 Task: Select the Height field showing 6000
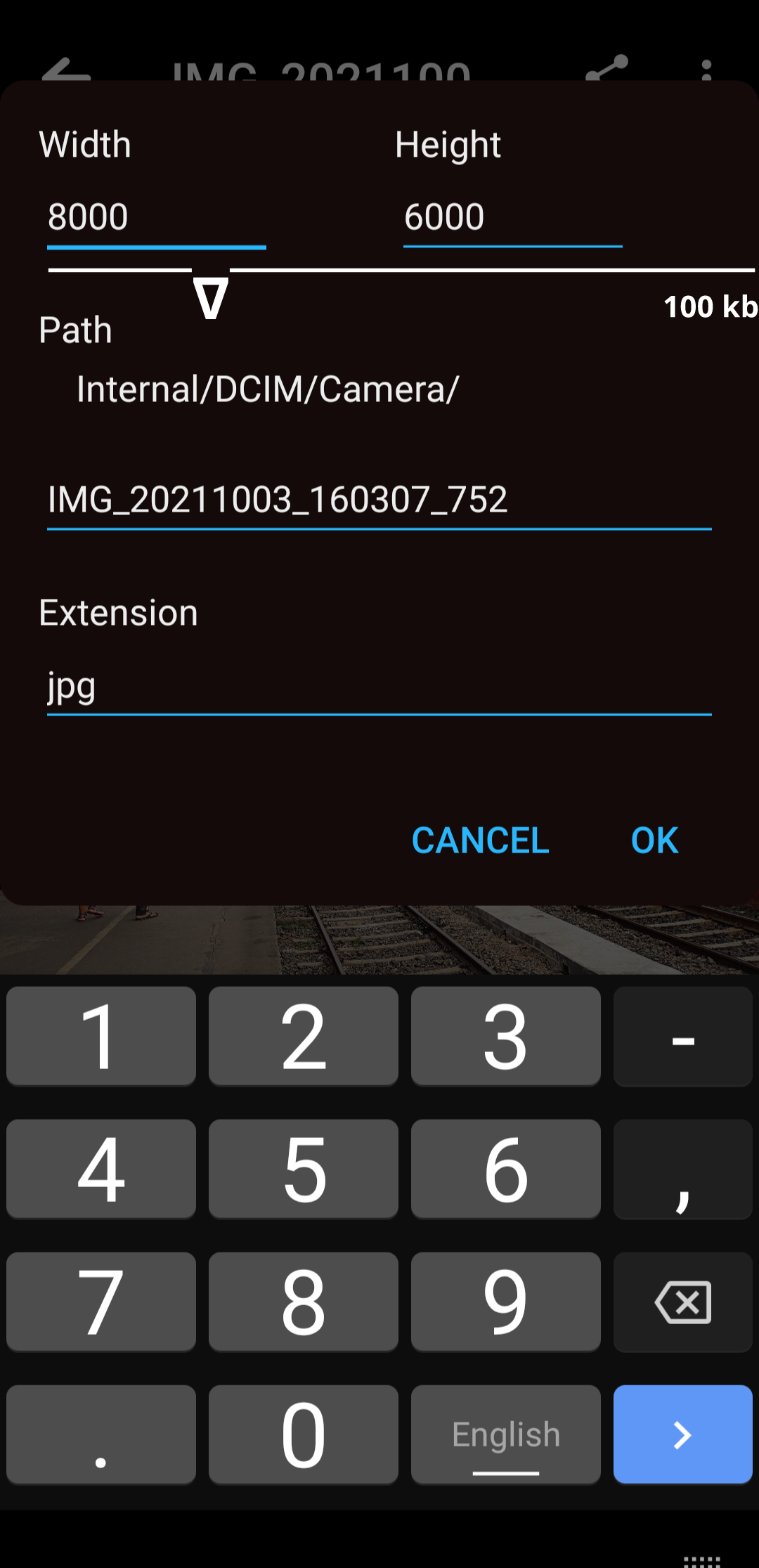[x=514, y=216]
